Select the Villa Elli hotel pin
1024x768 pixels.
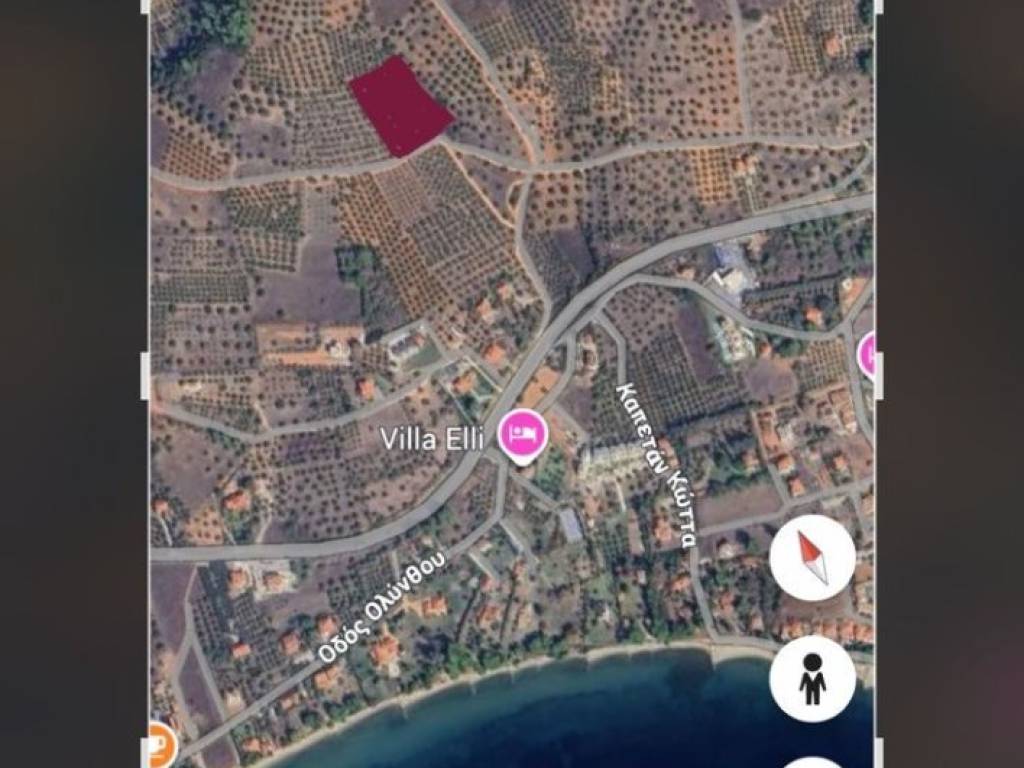click(523, 436)
